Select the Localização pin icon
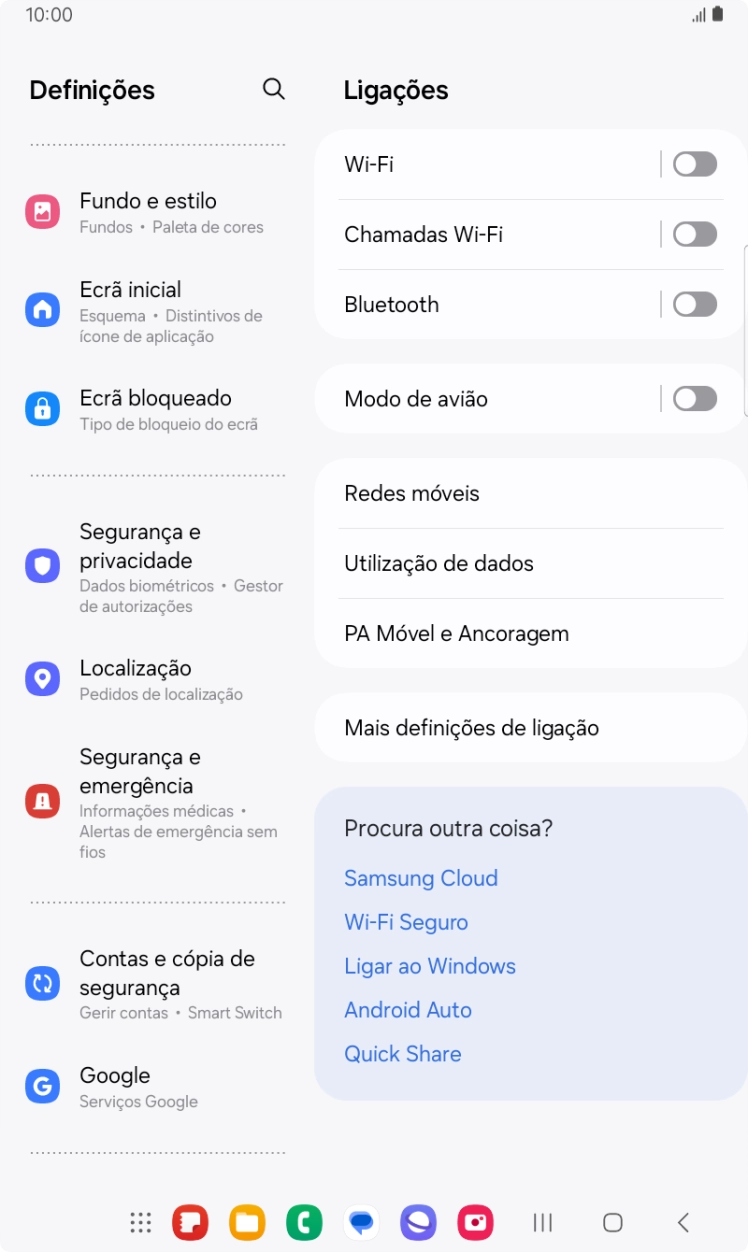748x1252 pixels. click(42, 678)
